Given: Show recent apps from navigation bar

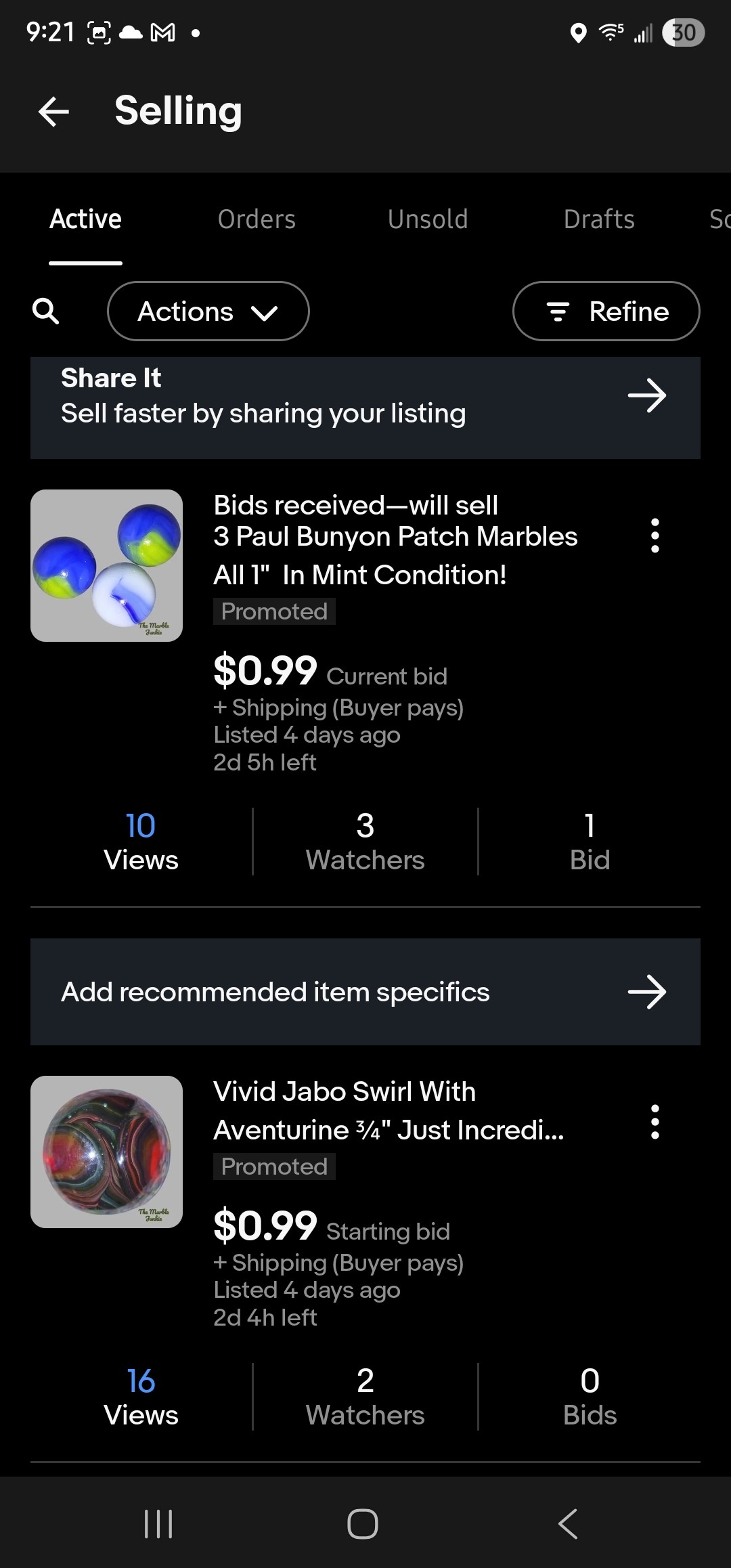Looking at the screenshot, I should pos(159,1524).
